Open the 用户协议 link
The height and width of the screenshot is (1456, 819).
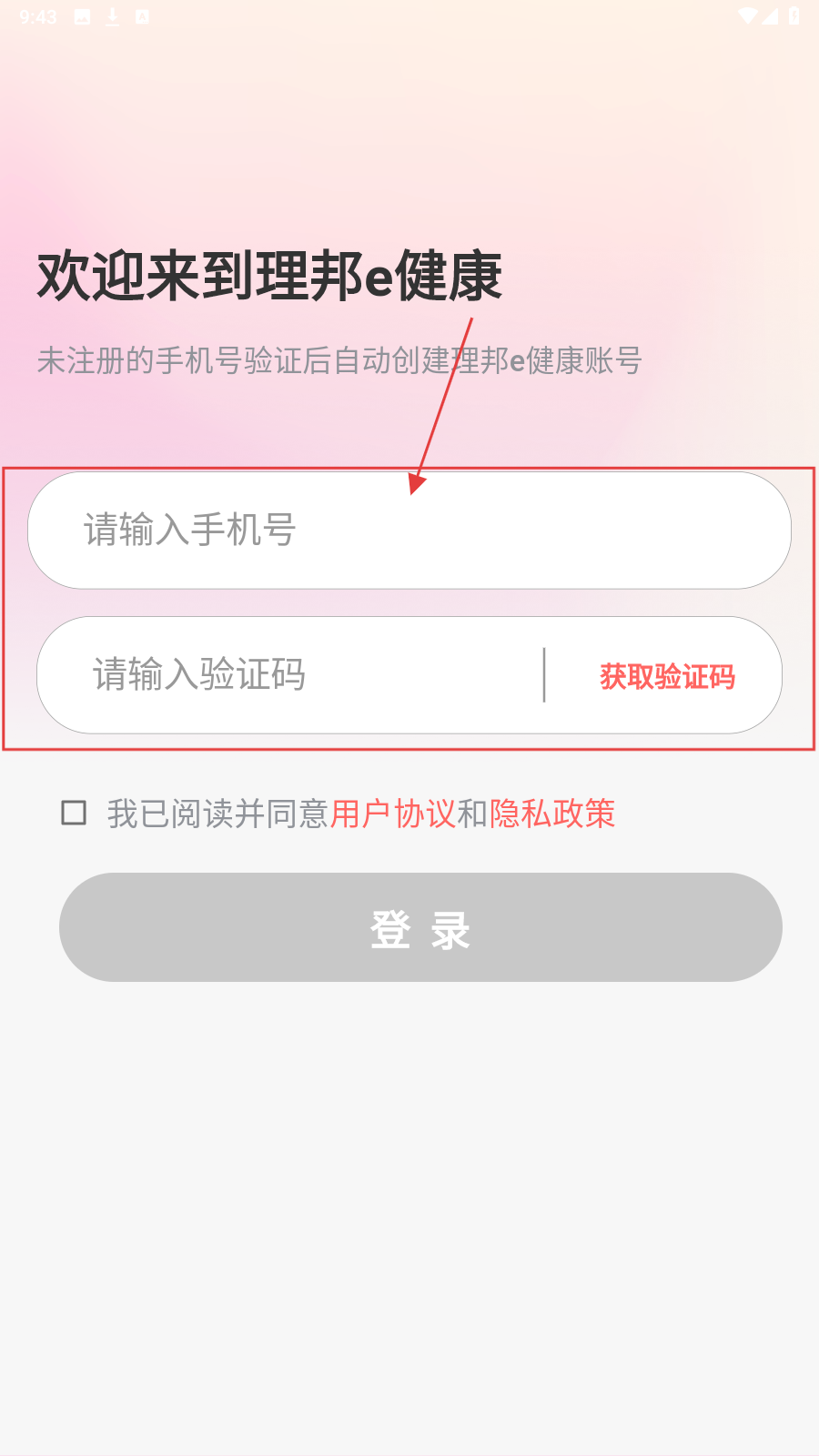click(x=392, y=814)
